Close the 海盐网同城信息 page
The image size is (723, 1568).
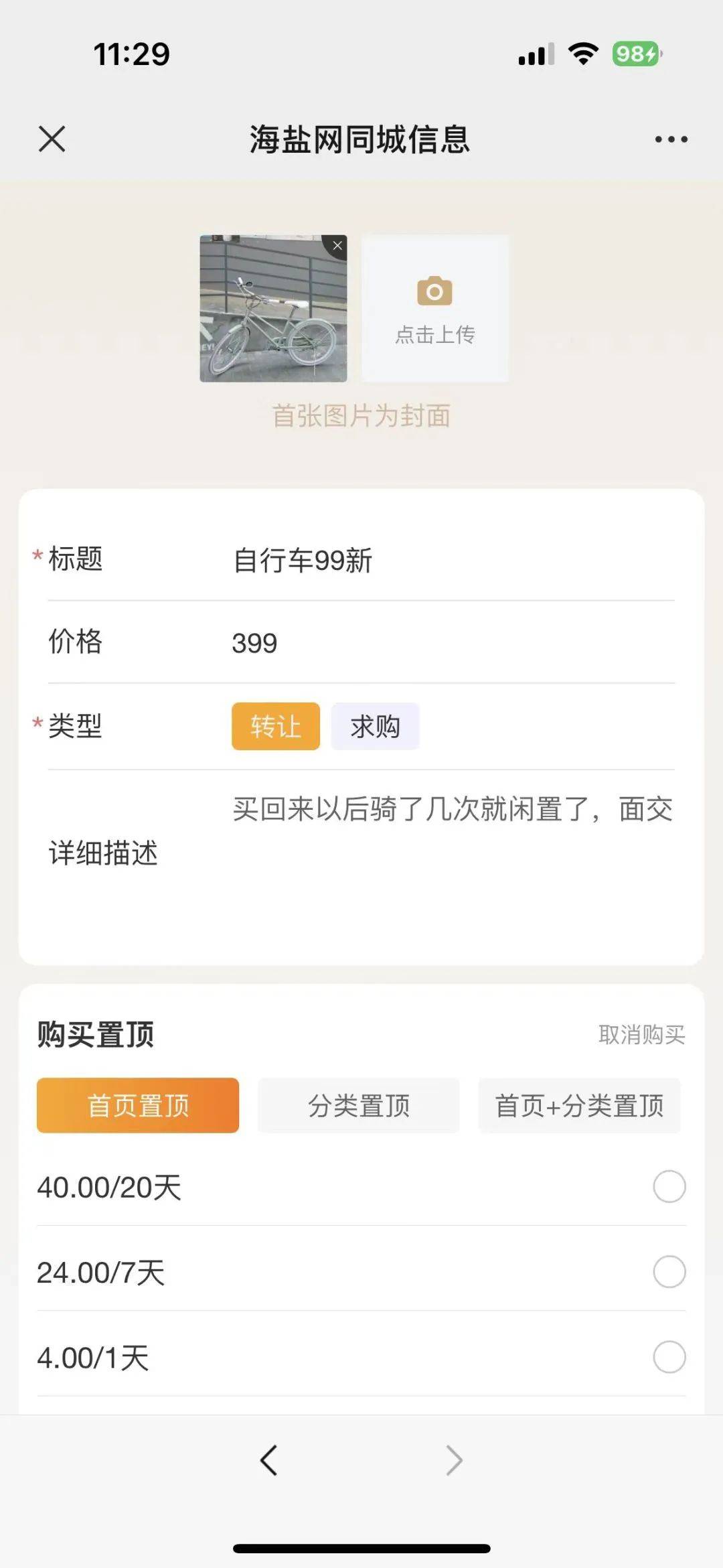click(52, 139)
